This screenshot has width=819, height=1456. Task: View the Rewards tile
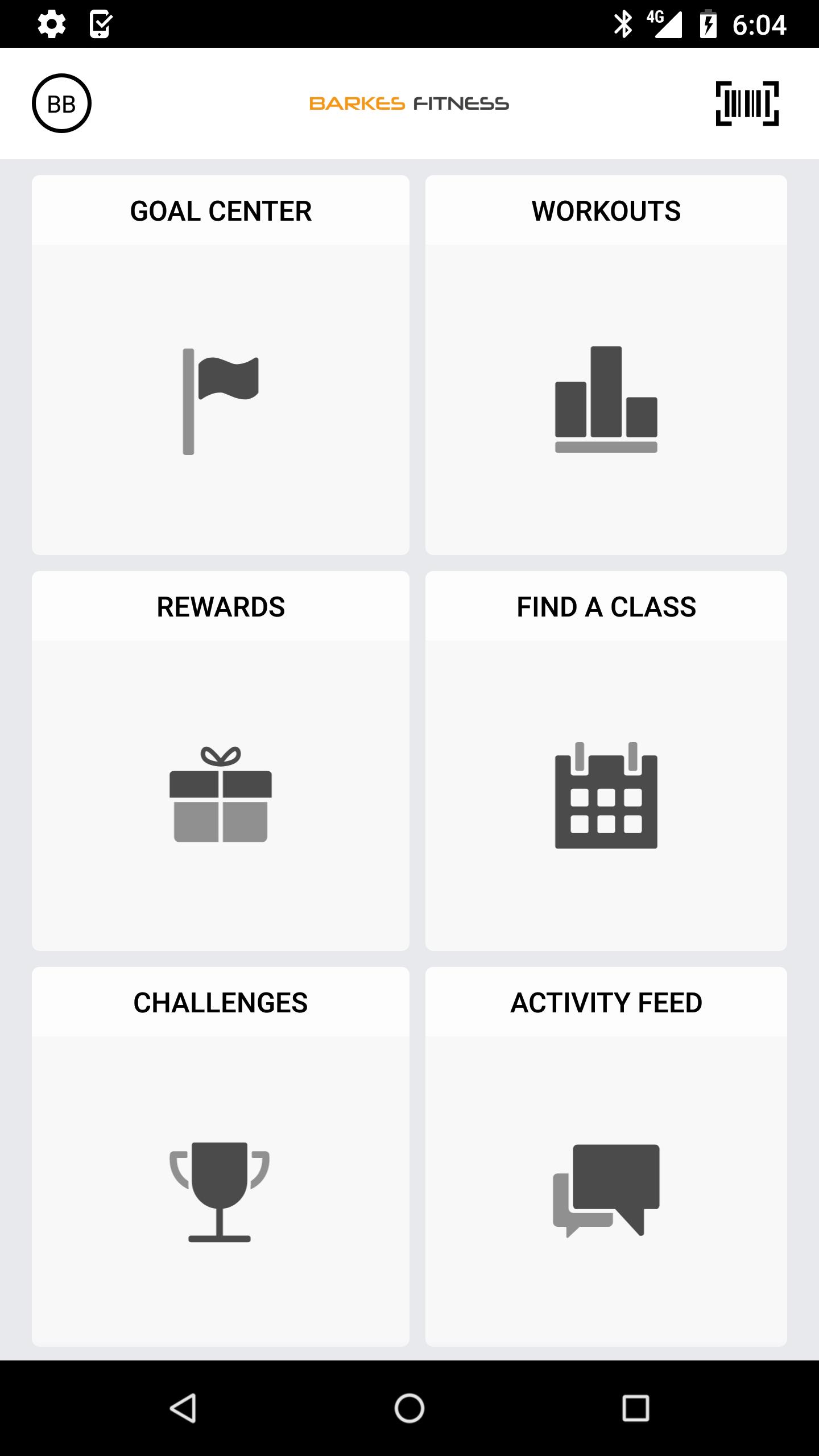[221, 761]
